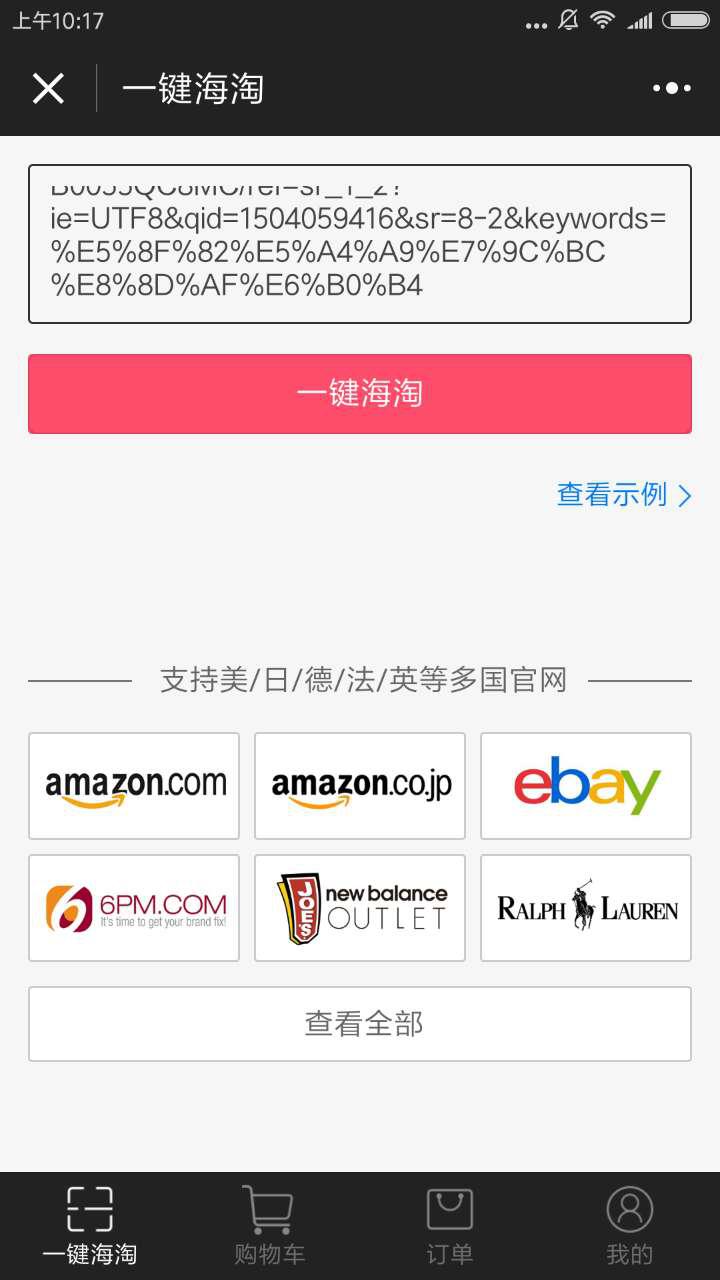Tap 查看全部 to view all stores
This screenshot has height=1280, width=720.
(x=360, y=1024)
